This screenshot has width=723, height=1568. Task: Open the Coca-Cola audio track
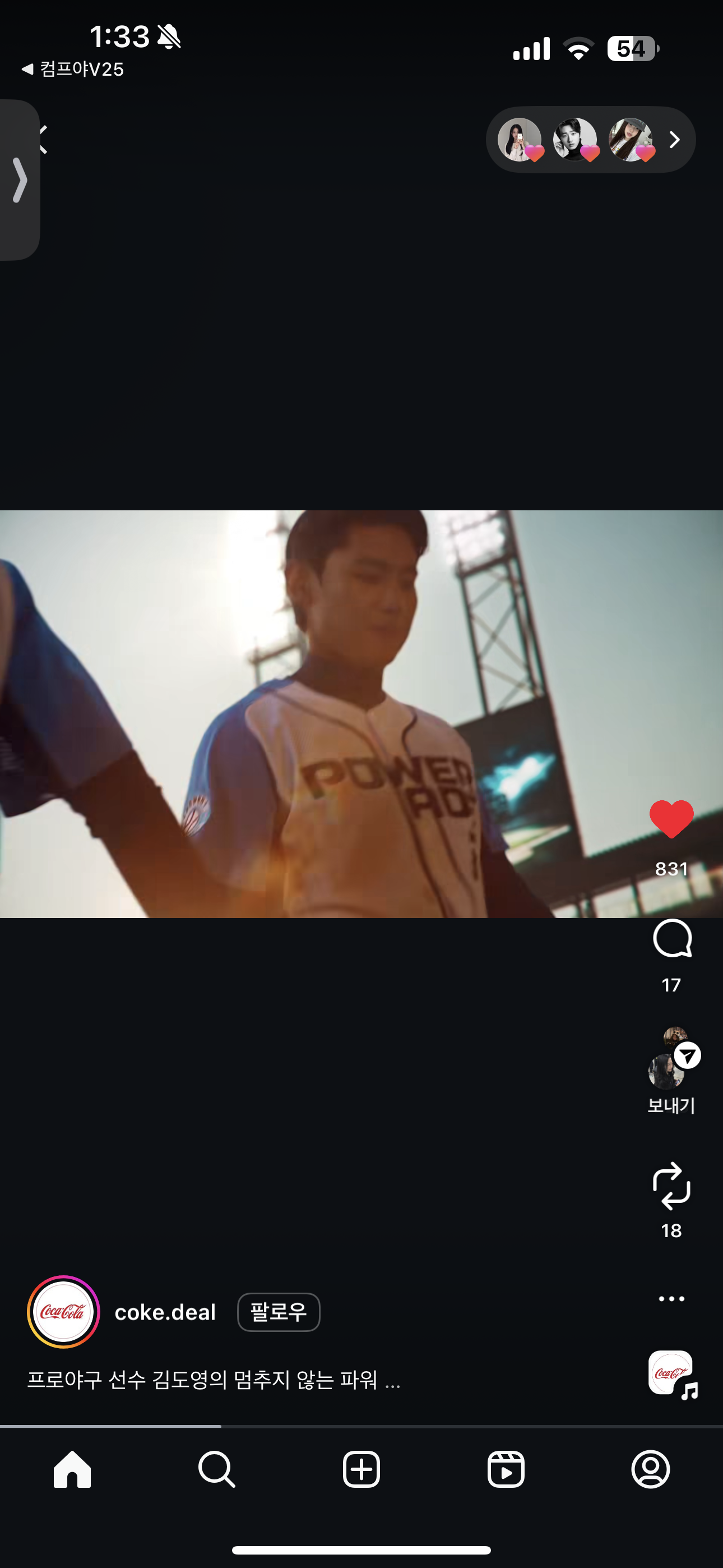click(672, 1374)
